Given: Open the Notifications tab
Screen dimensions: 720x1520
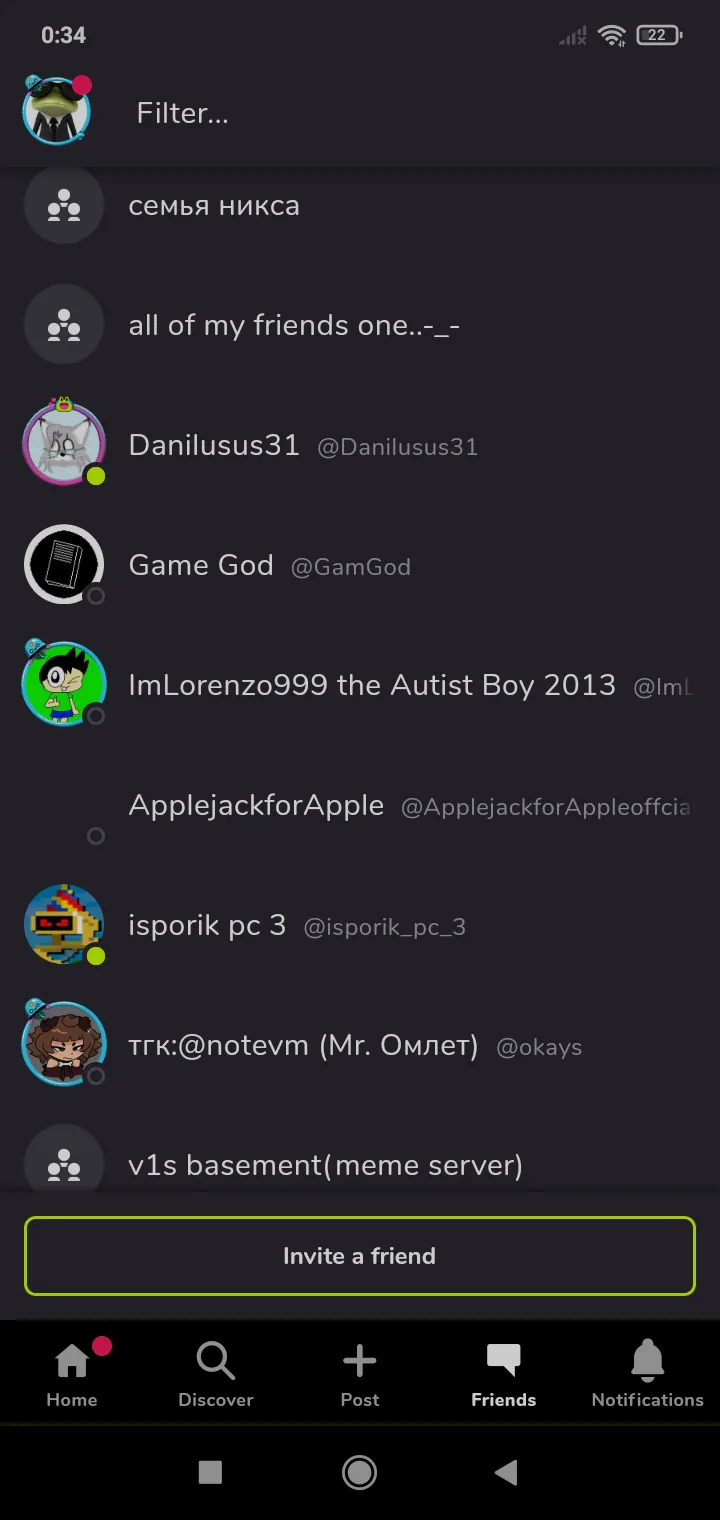Looking at the screenshot, I should [x=648, y=1374].
